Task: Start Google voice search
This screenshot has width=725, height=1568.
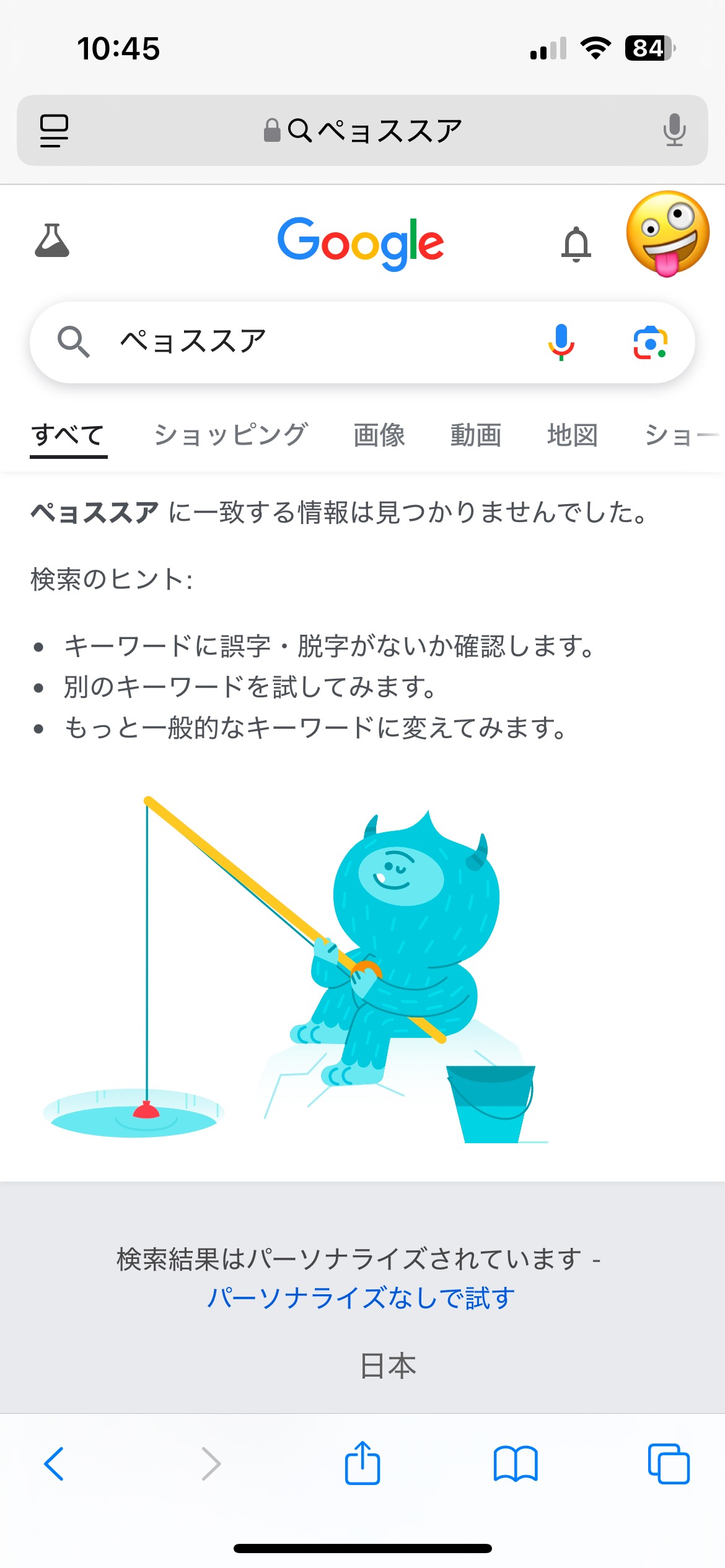Action: (561, 342)
